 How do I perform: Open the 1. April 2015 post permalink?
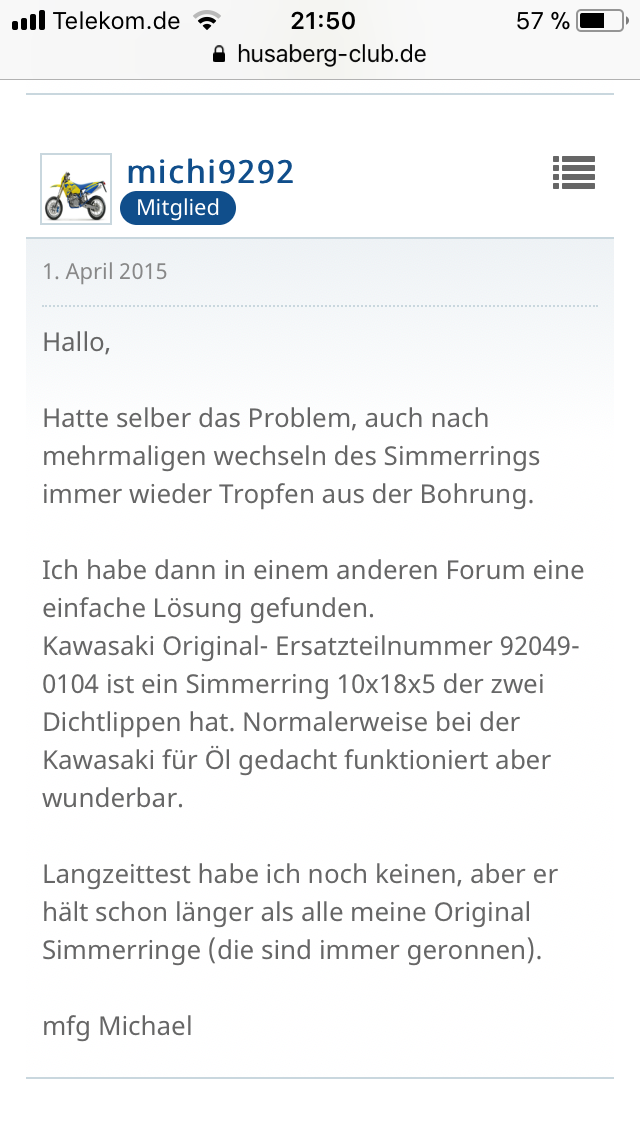point(105,271)
